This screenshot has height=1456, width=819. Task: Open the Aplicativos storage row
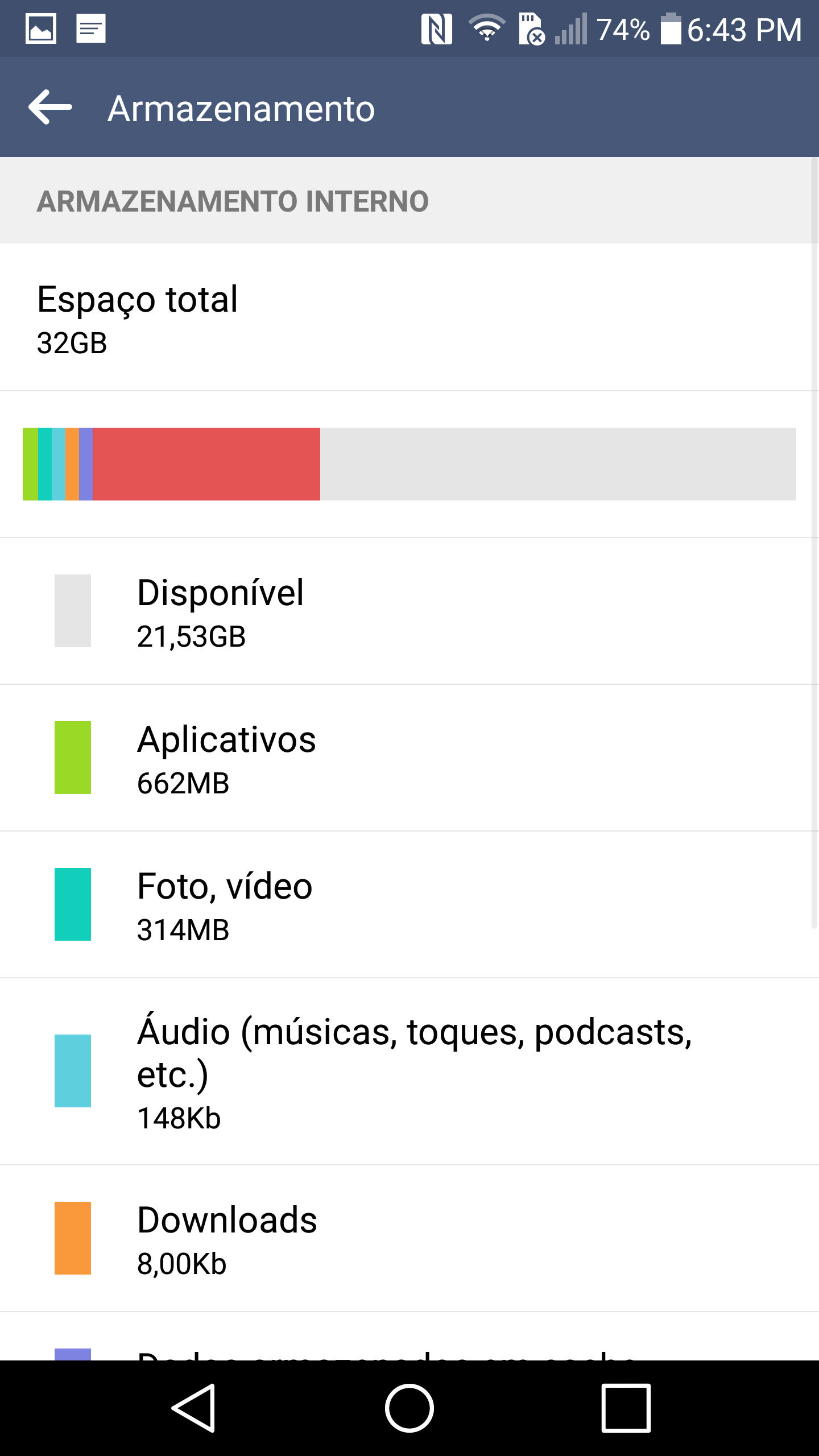[x=409, y=758]
